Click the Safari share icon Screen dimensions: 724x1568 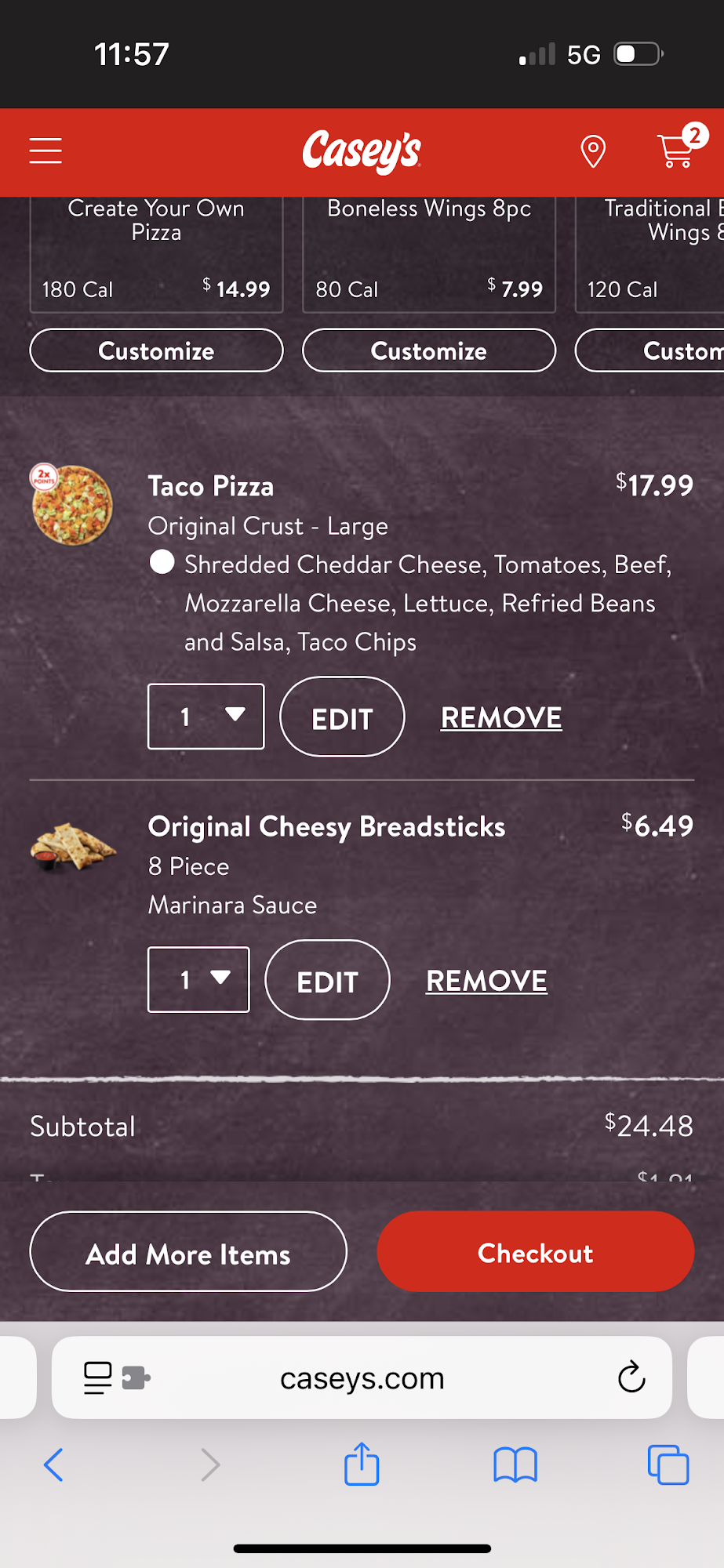point(361,1465)
